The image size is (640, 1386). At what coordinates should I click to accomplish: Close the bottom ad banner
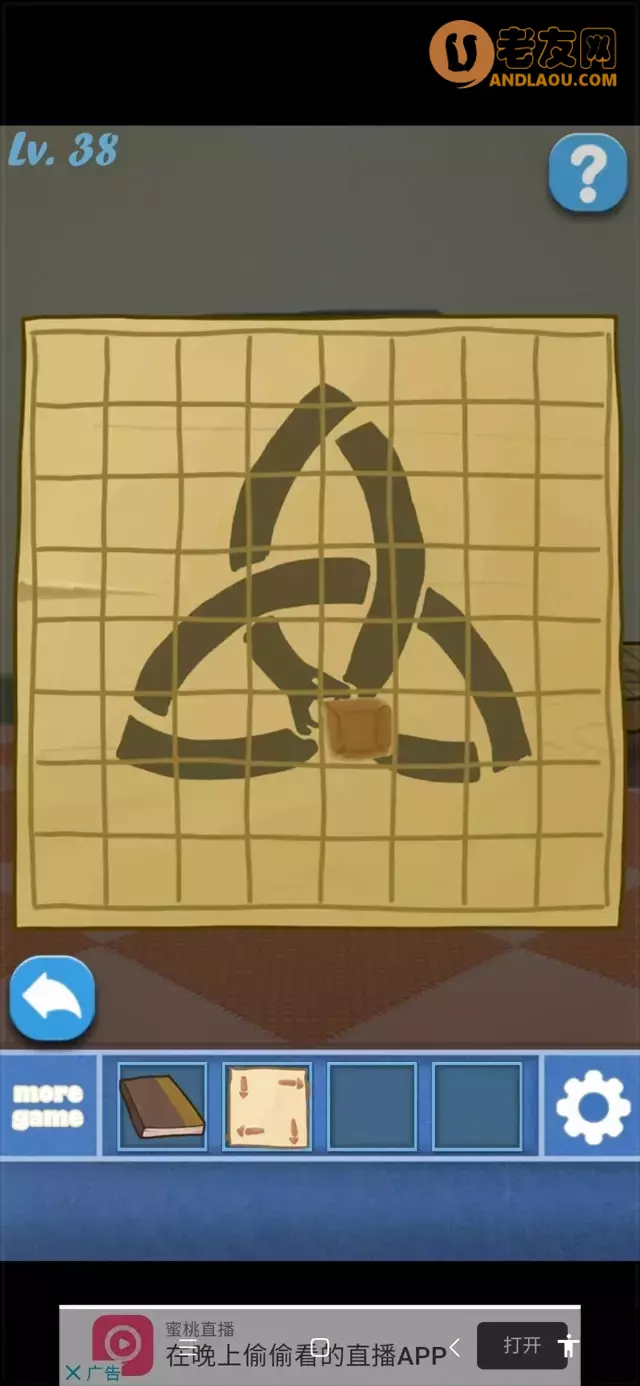73,1373
